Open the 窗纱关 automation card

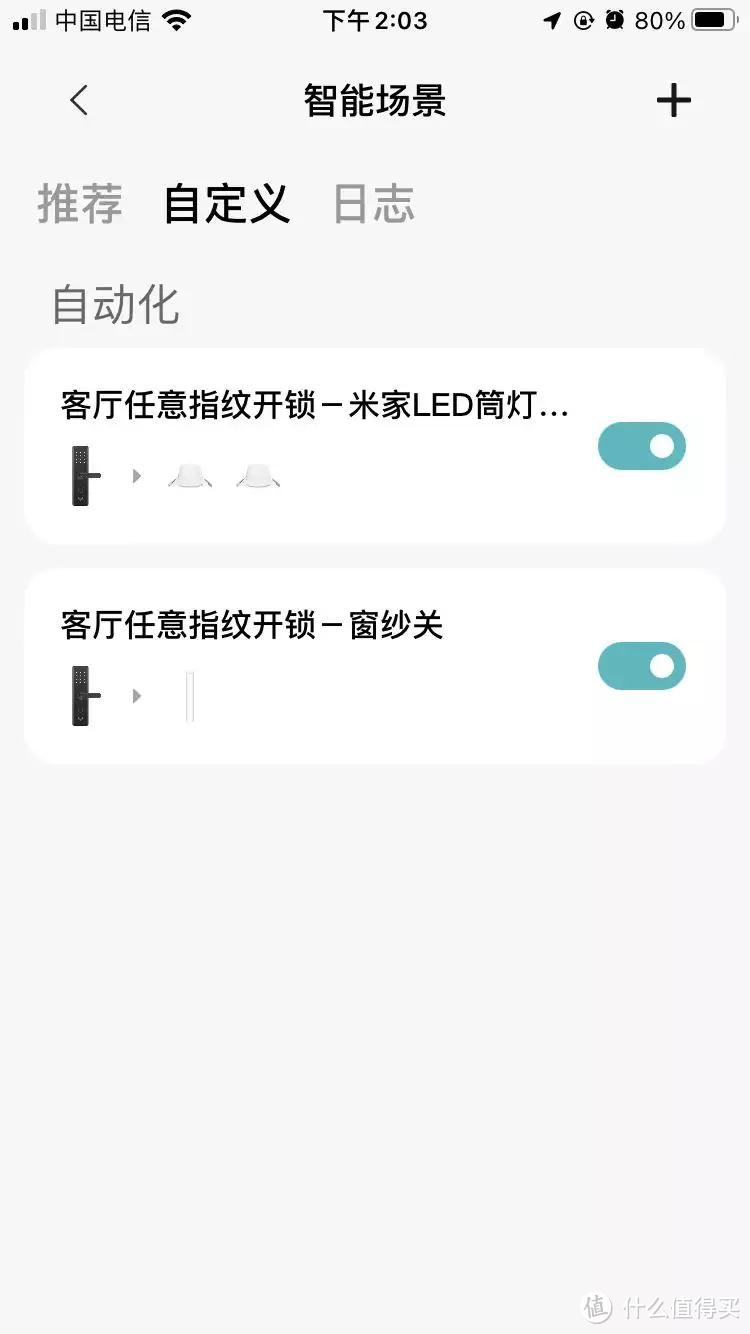300,665
